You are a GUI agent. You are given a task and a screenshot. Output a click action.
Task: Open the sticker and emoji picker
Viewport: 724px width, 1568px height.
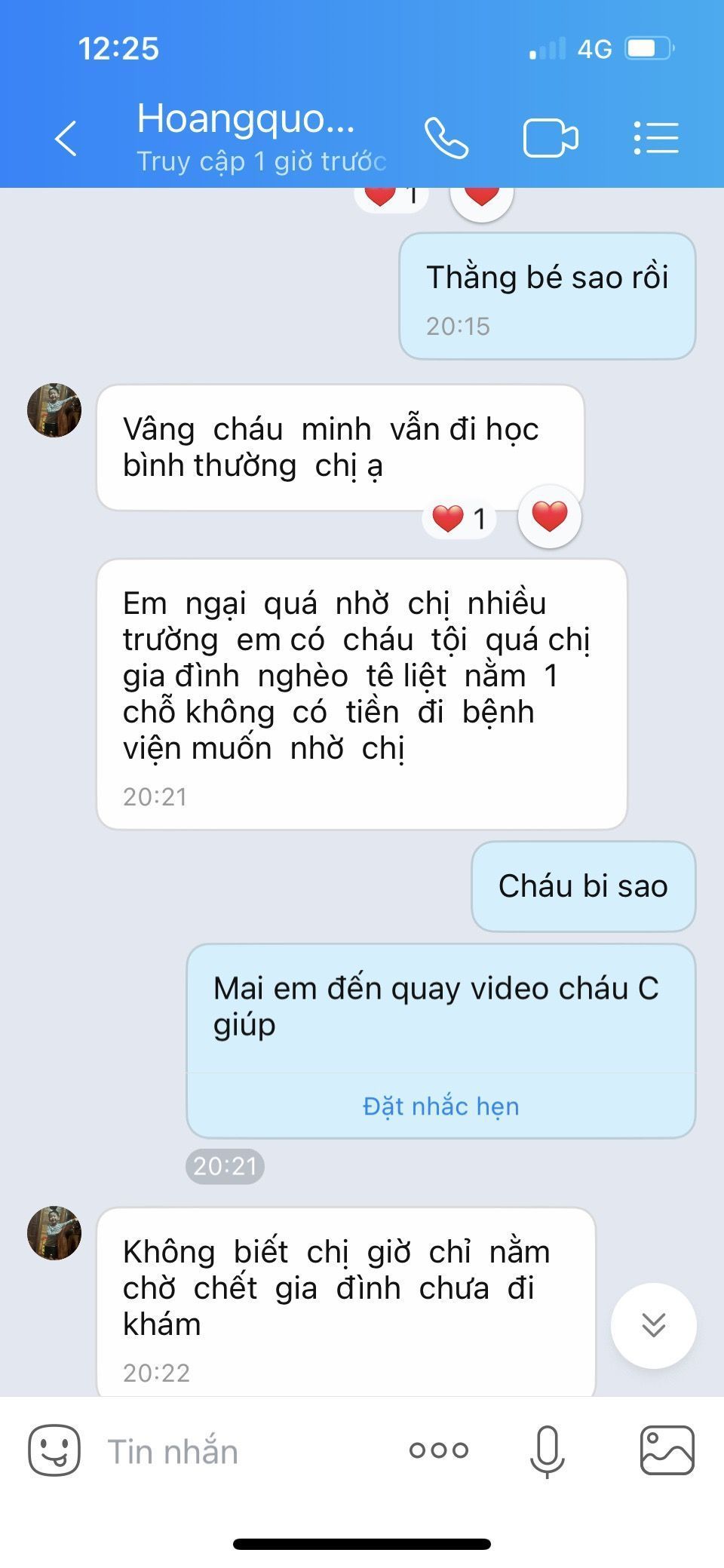tap(54, 1450)
